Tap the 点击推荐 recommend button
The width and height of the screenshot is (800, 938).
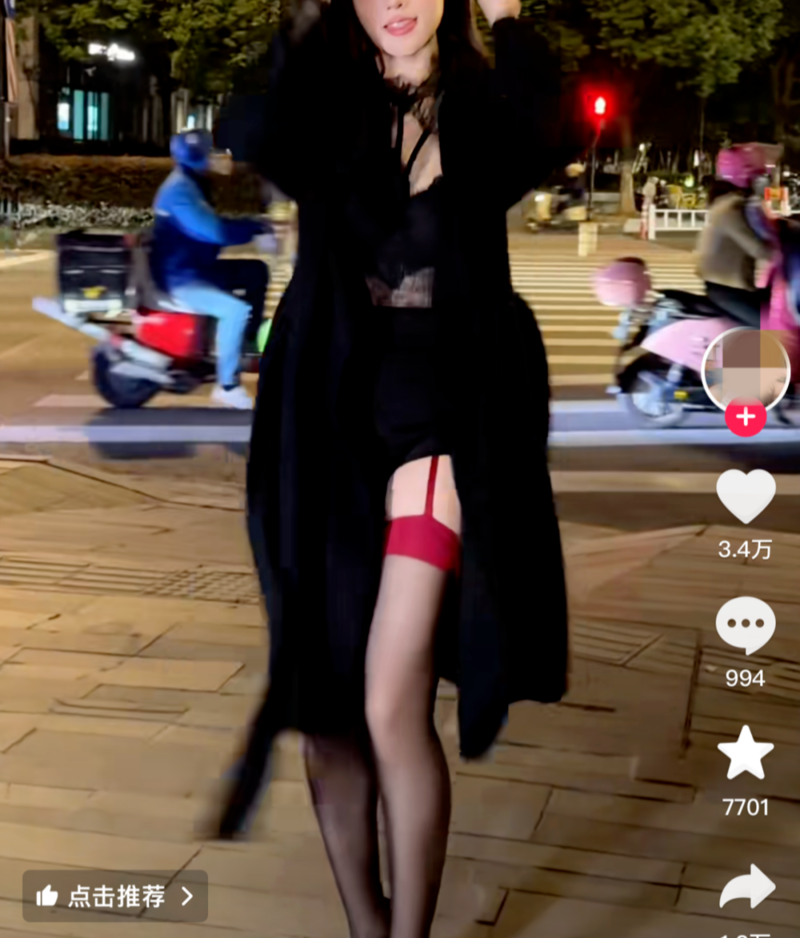[x=115, y=896]
